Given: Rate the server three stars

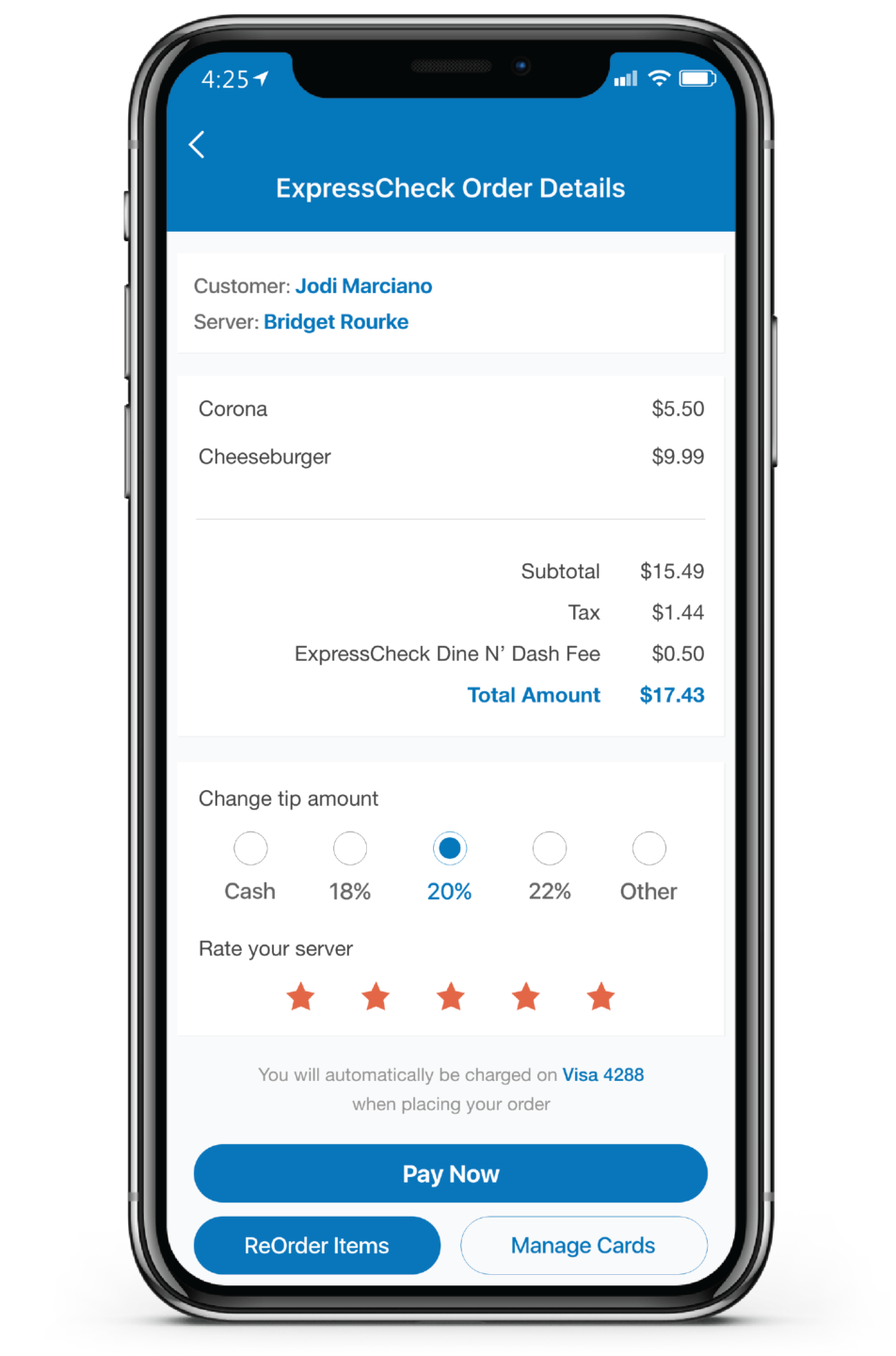Looking at the screenshot, I should [x=451, y=996].
